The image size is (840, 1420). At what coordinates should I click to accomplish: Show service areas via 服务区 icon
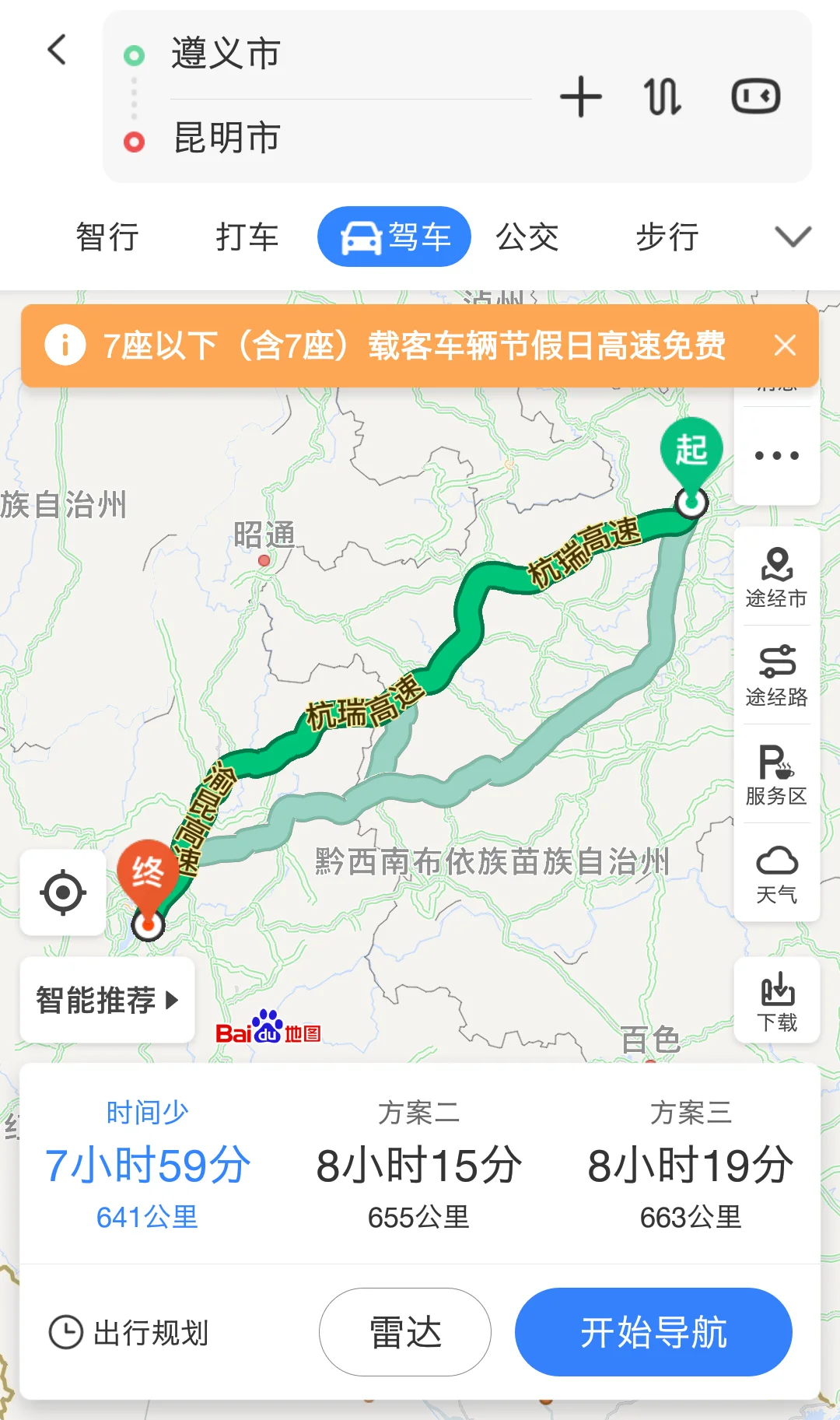776,774
